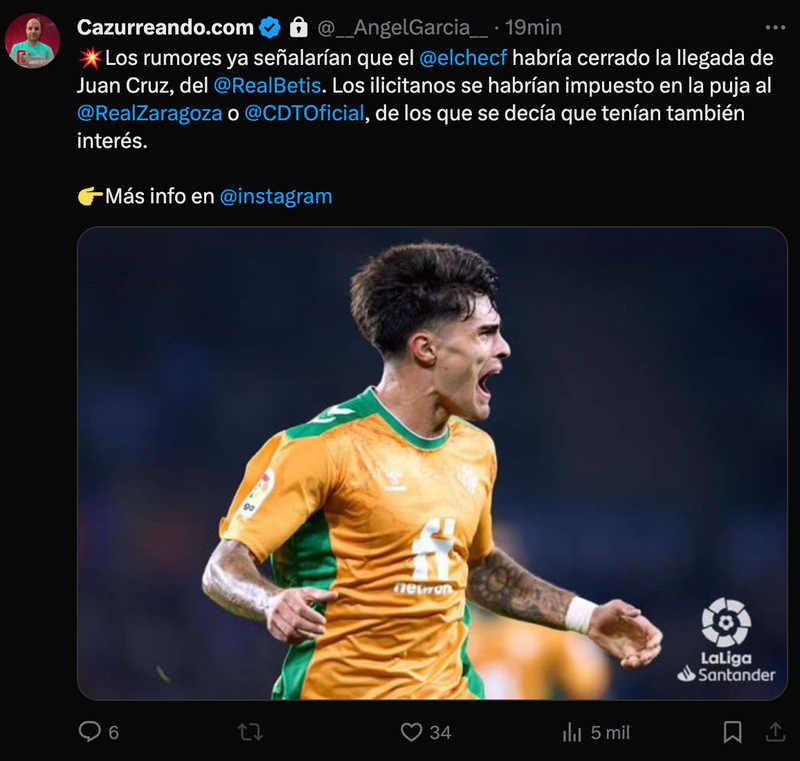The width and height of the screenshot is (800, 761).
Task: Bookmark this tweet
Action: pyautogui.click(x=733, y=732)
